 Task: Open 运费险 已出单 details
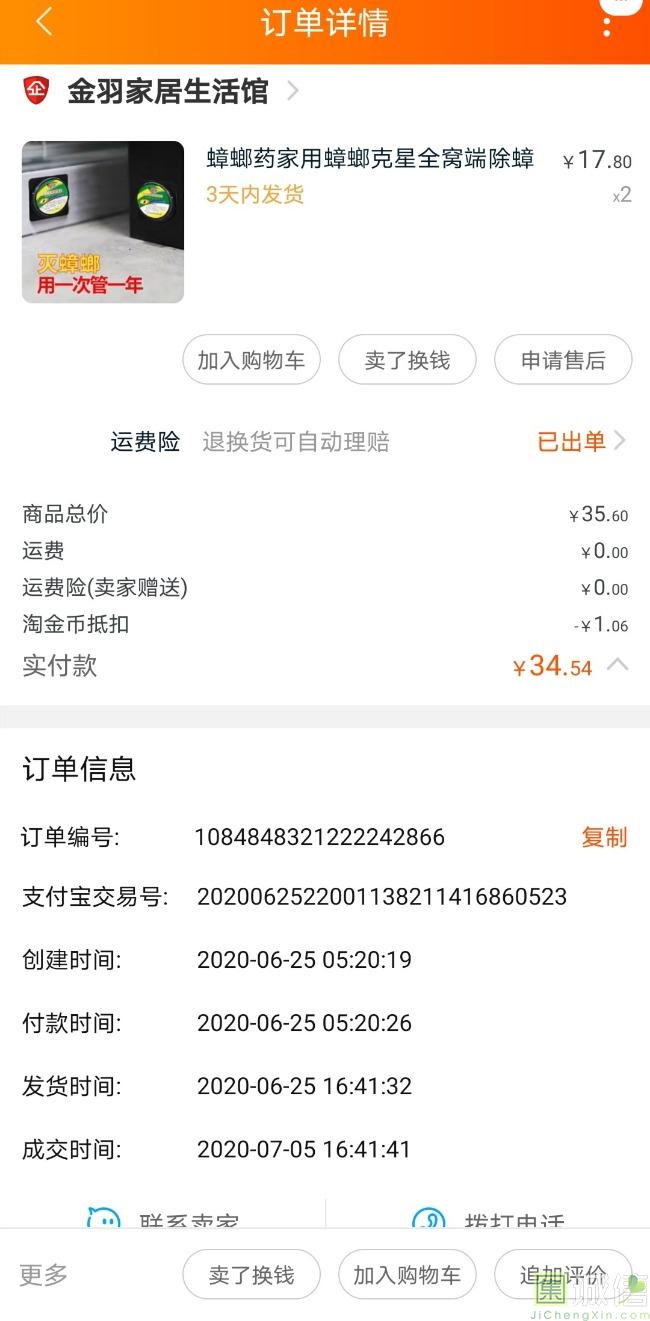581,442
